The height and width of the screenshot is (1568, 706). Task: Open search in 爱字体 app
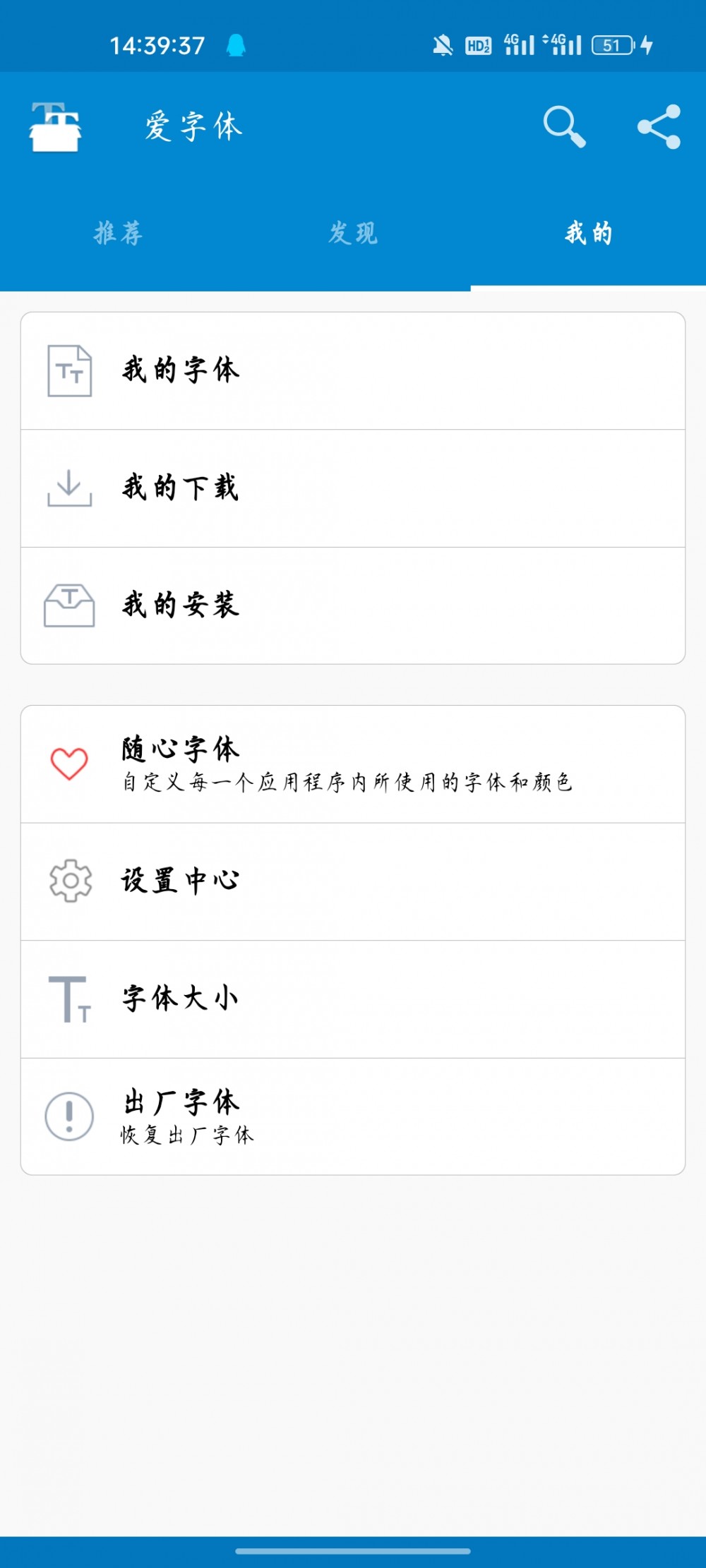(563, 127)
